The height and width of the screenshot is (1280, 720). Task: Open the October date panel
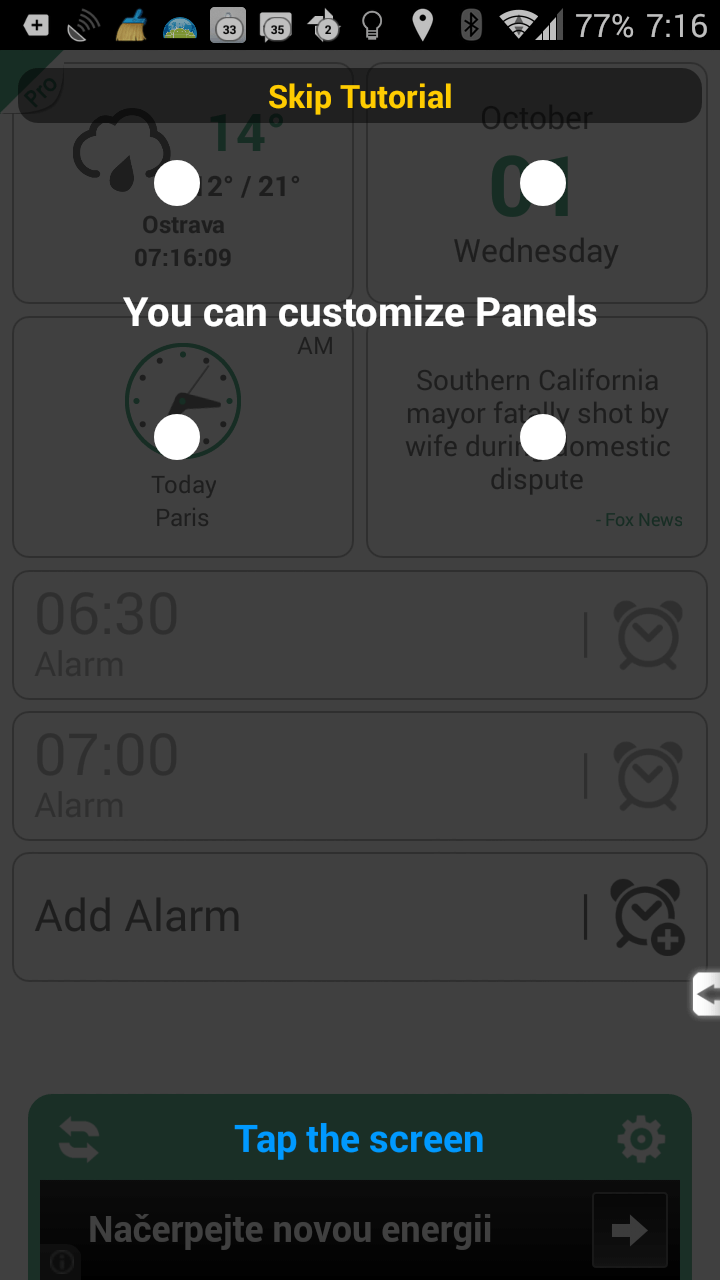click(x=537, y=183)
